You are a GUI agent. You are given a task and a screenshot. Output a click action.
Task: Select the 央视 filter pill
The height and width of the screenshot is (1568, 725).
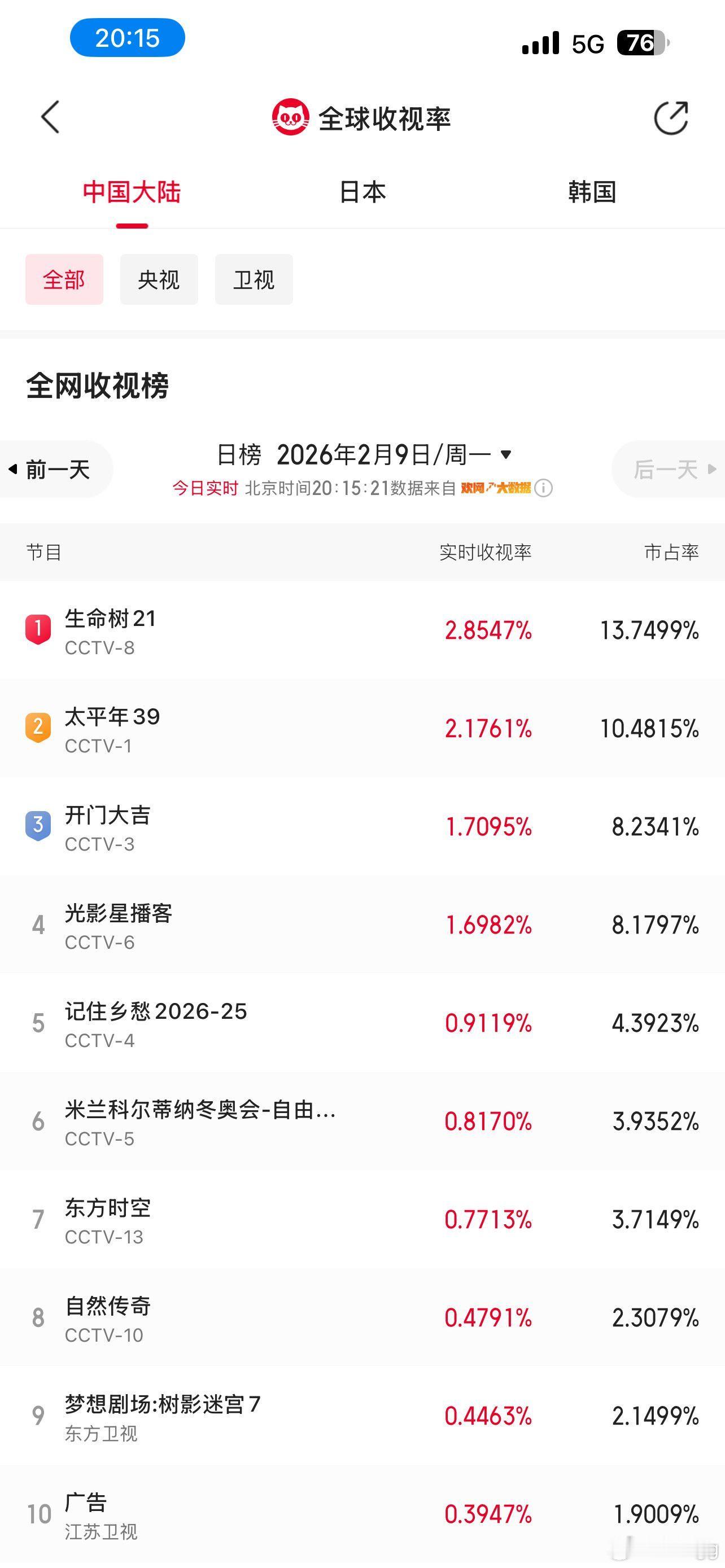point(159,279)
